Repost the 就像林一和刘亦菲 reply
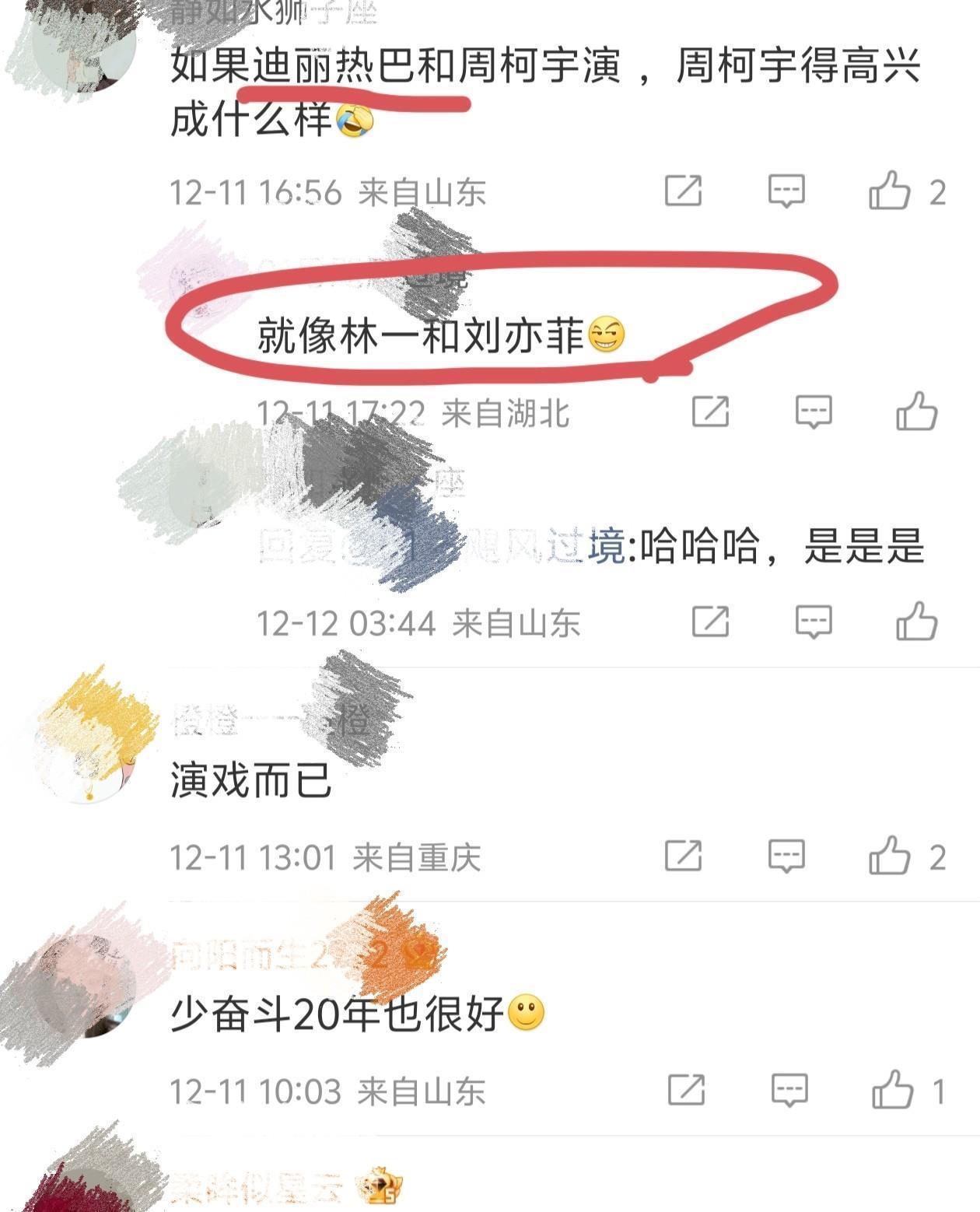 [x=711, y=412]
